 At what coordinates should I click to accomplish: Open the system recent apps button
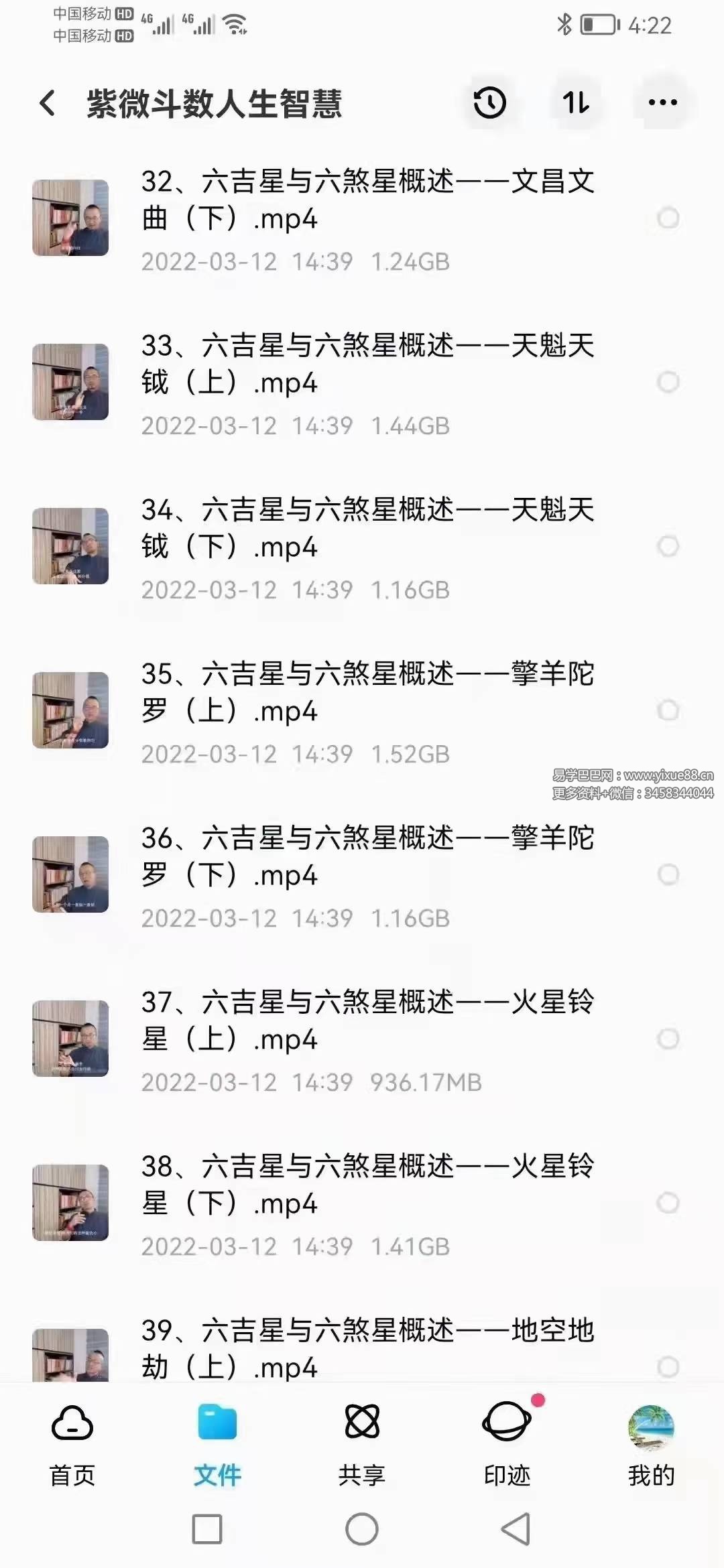[207, 1529]
